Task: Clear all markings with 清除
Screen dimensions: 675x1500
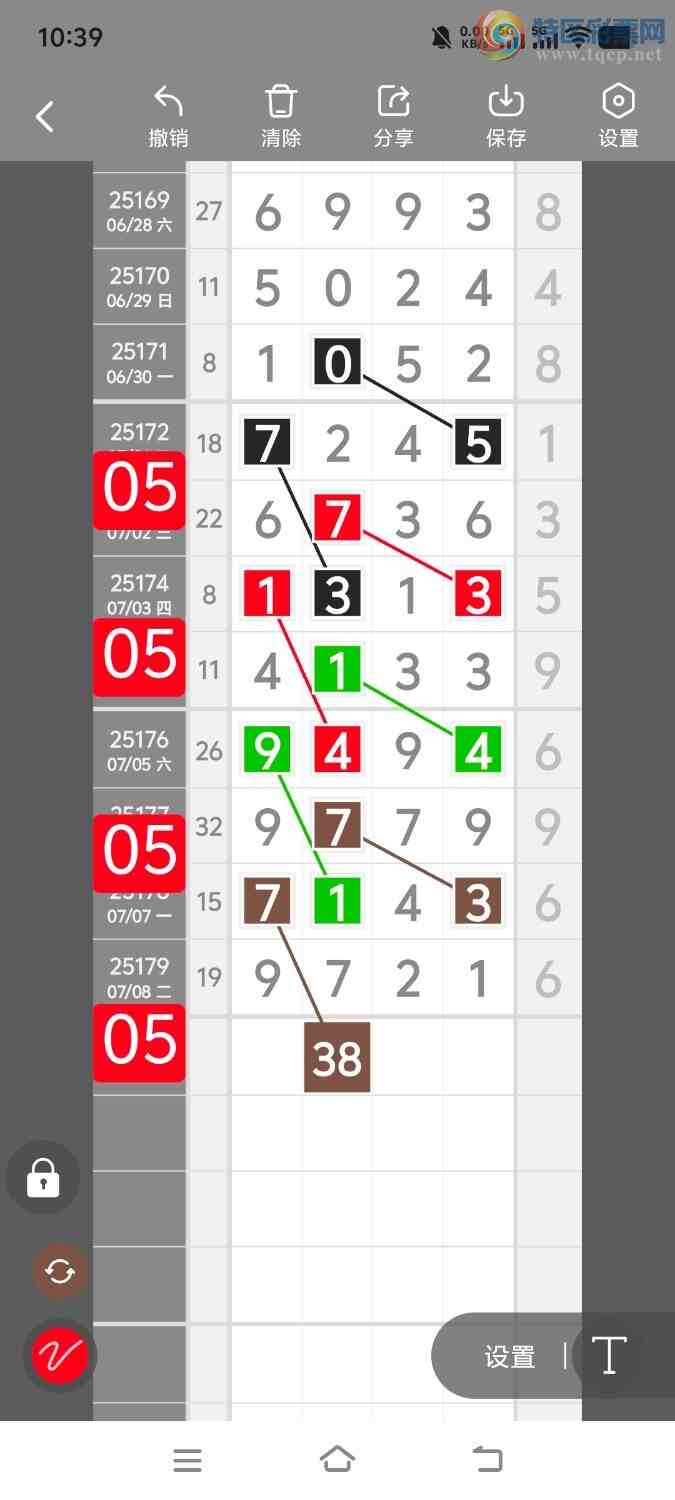Action: click(281, 117)
